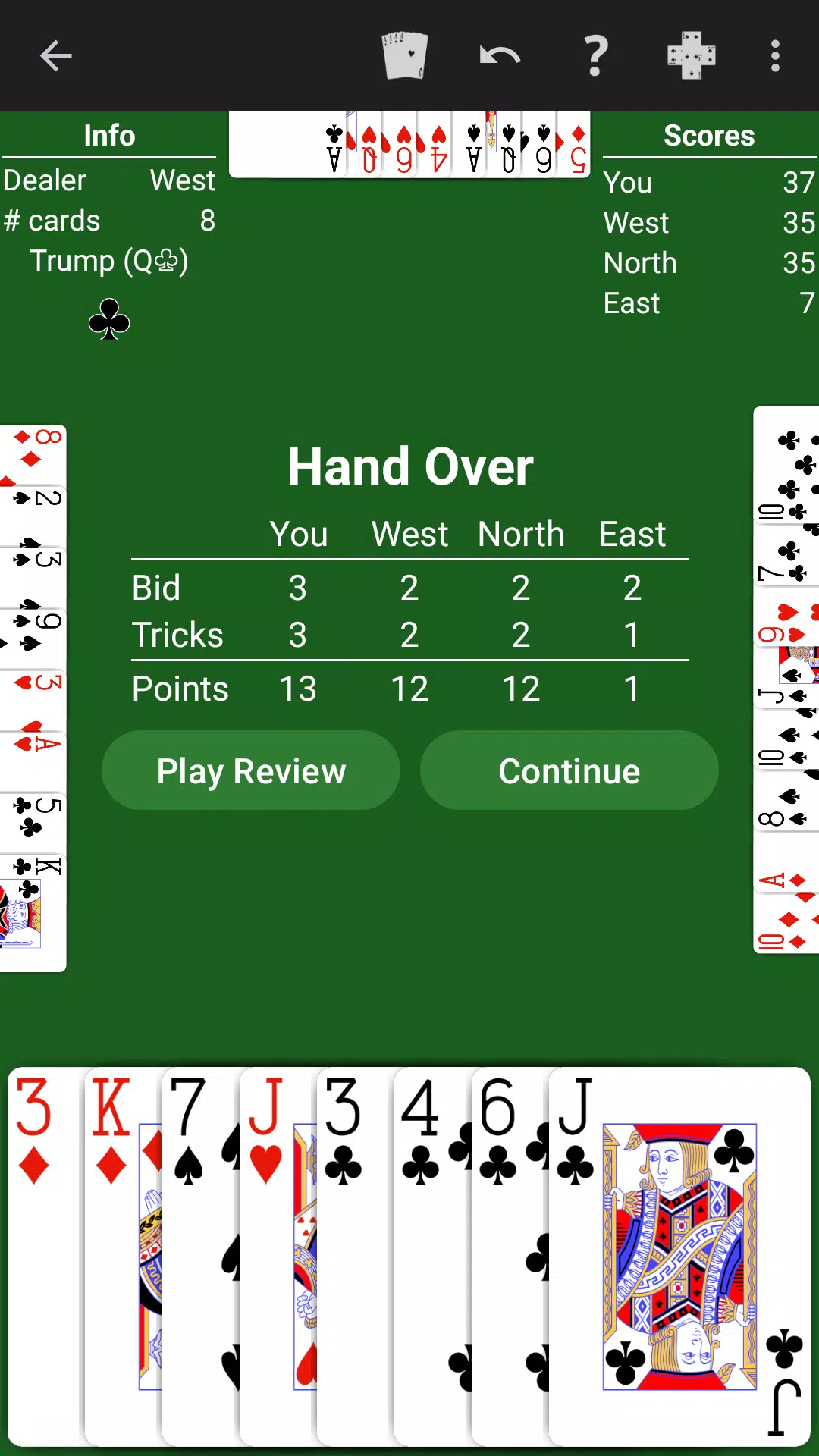Image resolution: width=819 pixels, height=1456 pixels.
Task: Tap the Trump (Q♣) label in Info panel
Action: pyautogui.click(x=110, y=260)
